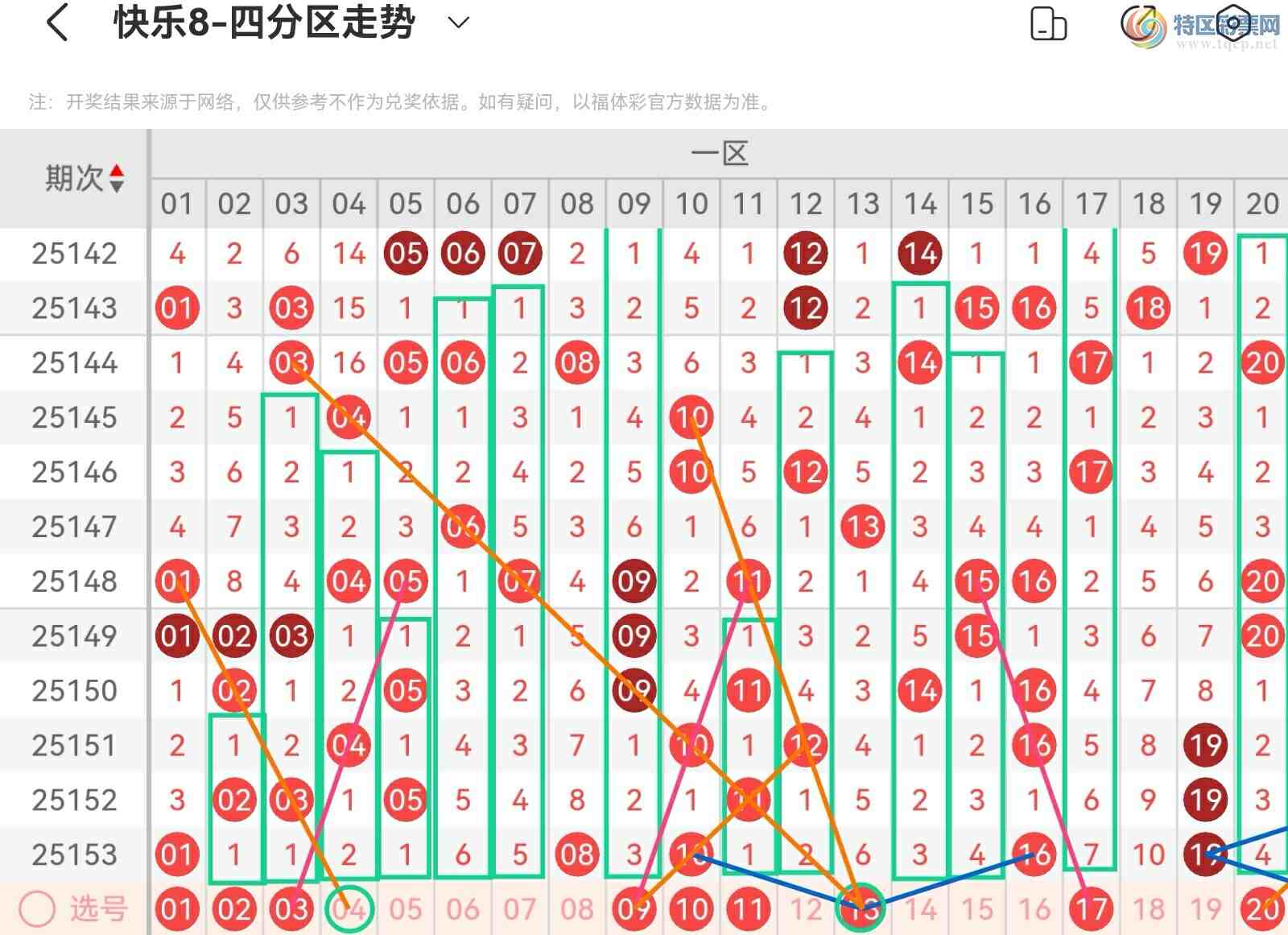Image resolution: width=1288 pixels, height=935 pixels.
Task: Deselect number 02 in the 选号 row
Action: tap(234, 909)
